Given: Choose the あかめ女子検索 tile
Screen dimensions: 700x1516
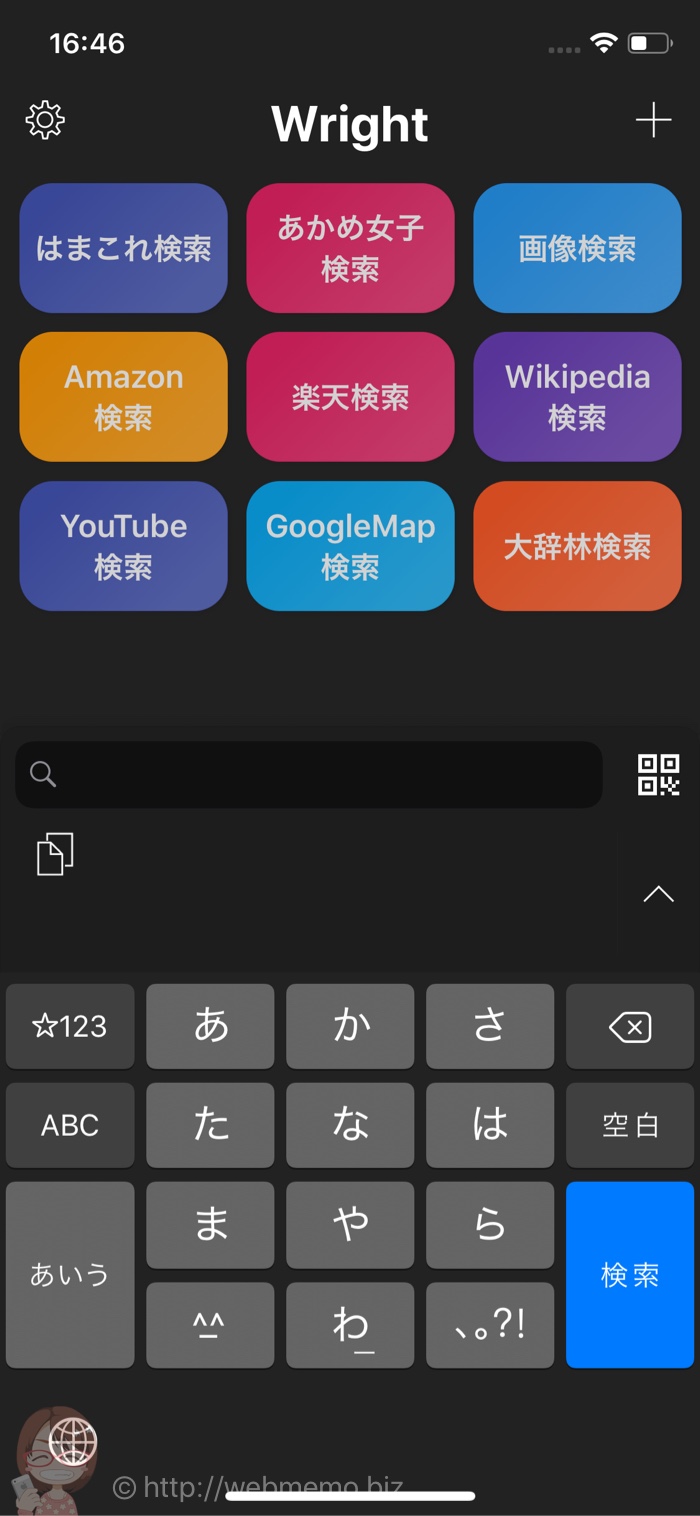Looking at the screenshot, I should point(350,248).
